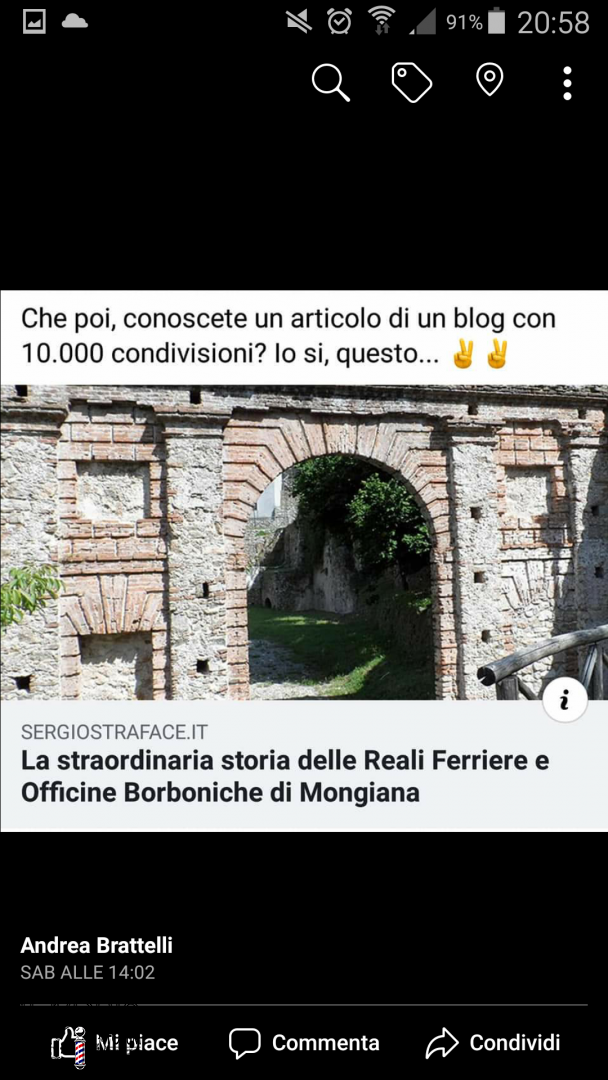Open Andrea Brattelli's profile name
The height and width of the screenshot is (1080, 608).
[x=96, y=946]
